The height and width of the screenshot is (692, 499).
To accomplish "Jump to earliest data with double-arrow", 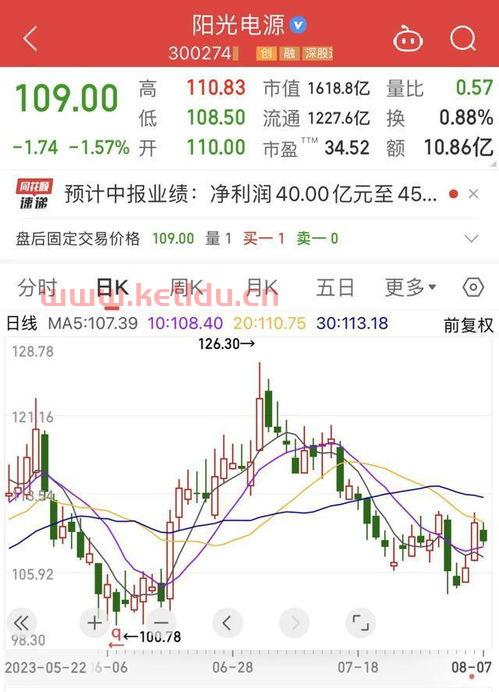I will pos(22,623).
